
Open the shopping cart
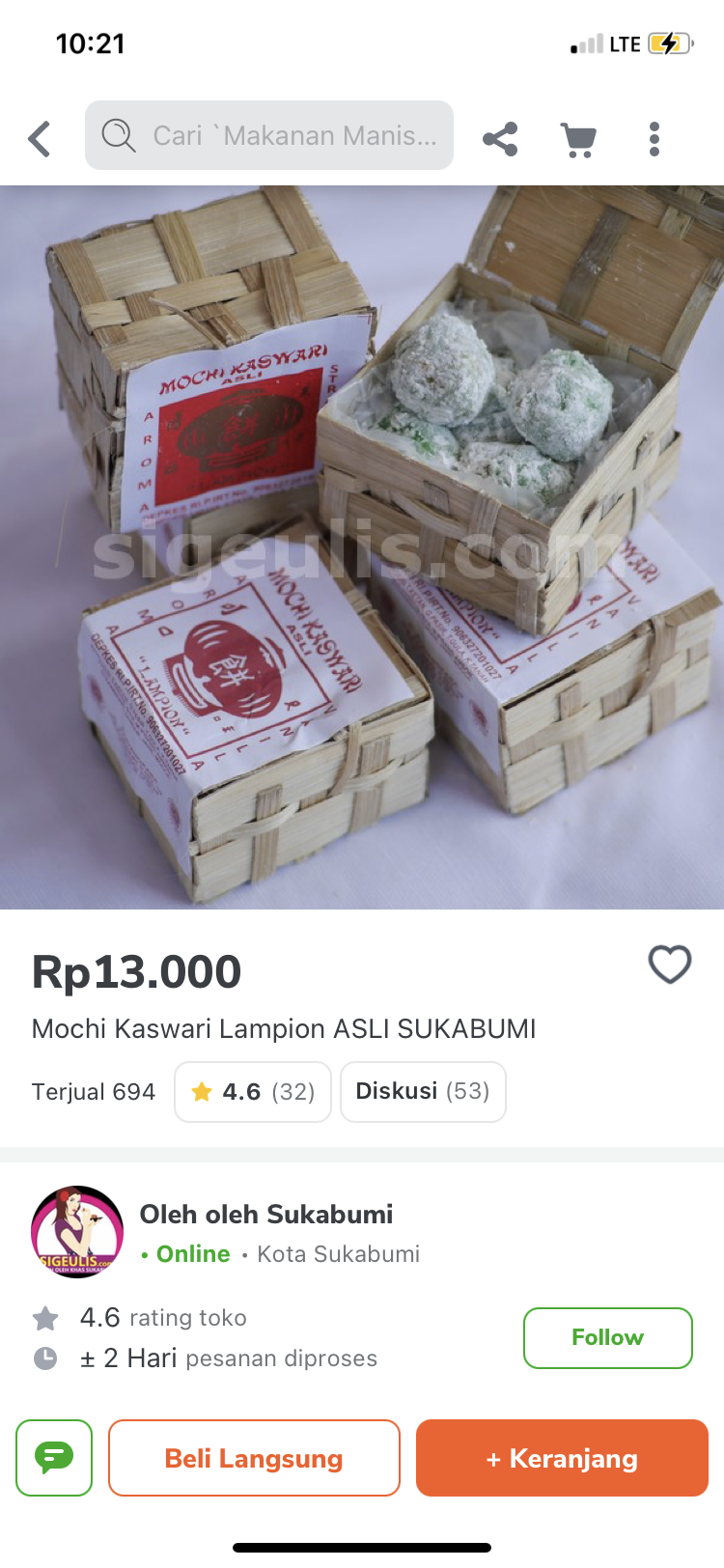point(578,140)
